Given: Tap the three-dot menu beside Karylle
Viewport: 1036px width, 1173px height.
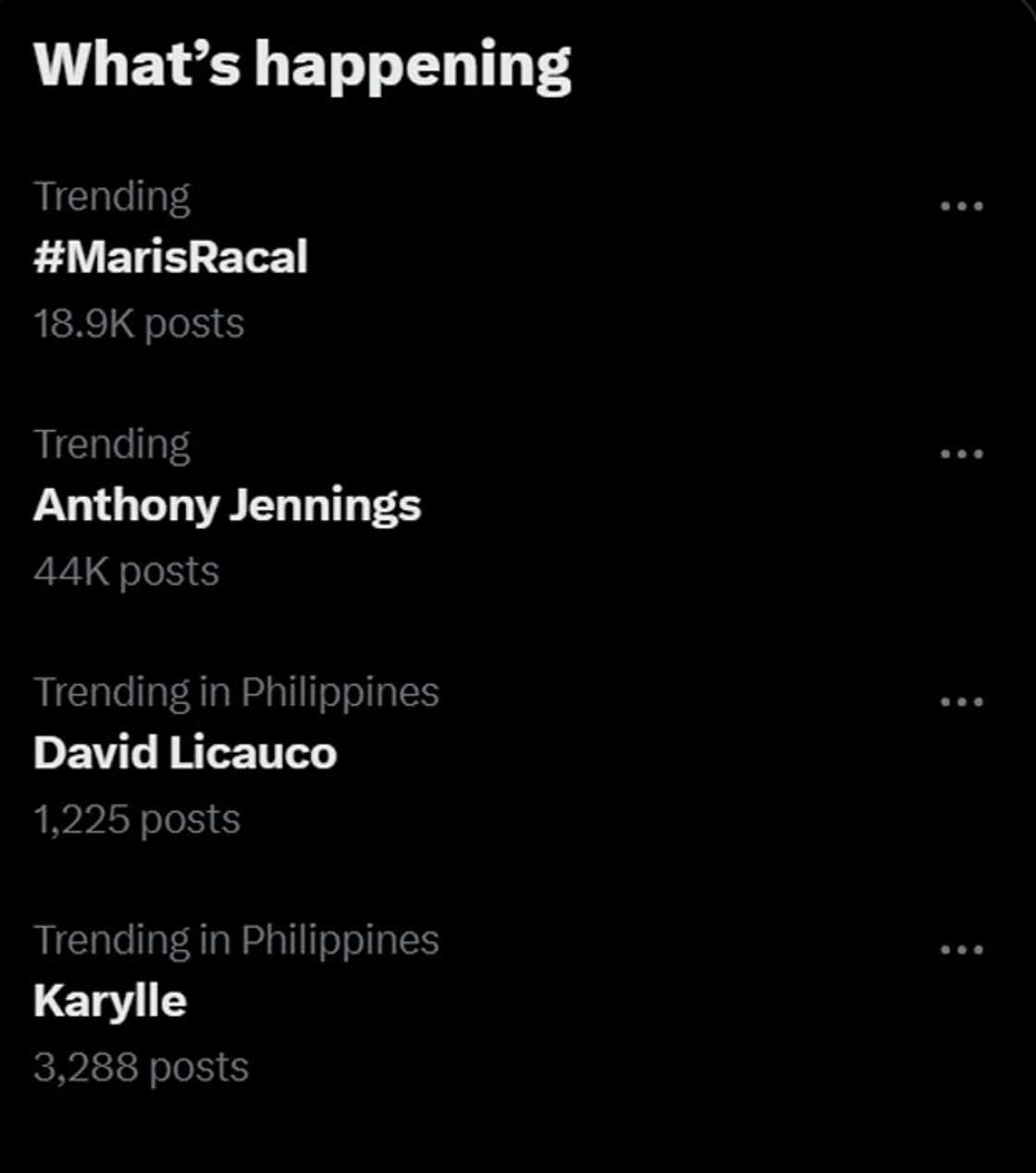Looking at the screenshot, I should pos(961,950).
